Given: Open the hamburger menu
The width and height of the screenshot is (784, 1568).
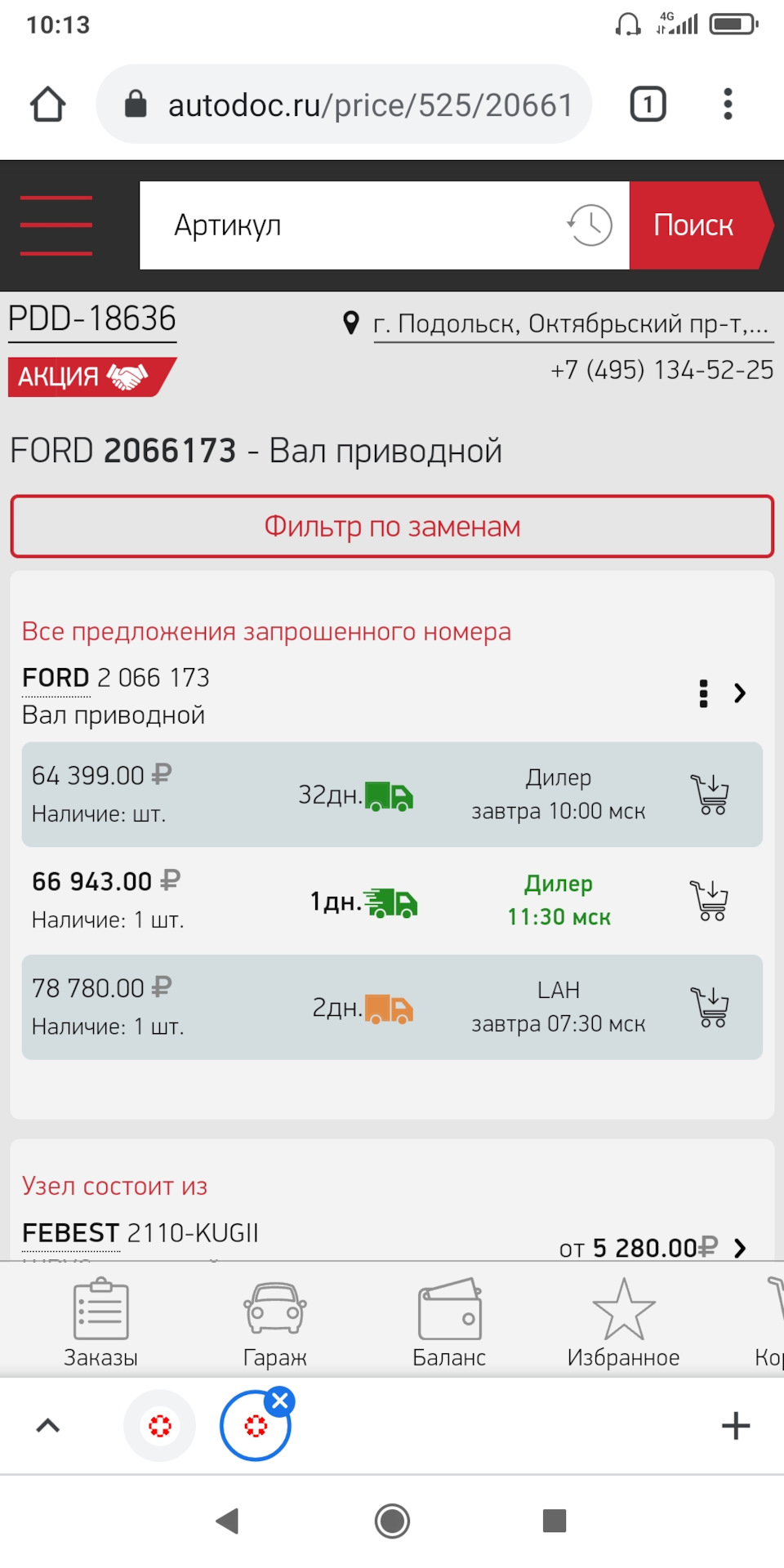Looking at the screenshot, I should (55, 225).
